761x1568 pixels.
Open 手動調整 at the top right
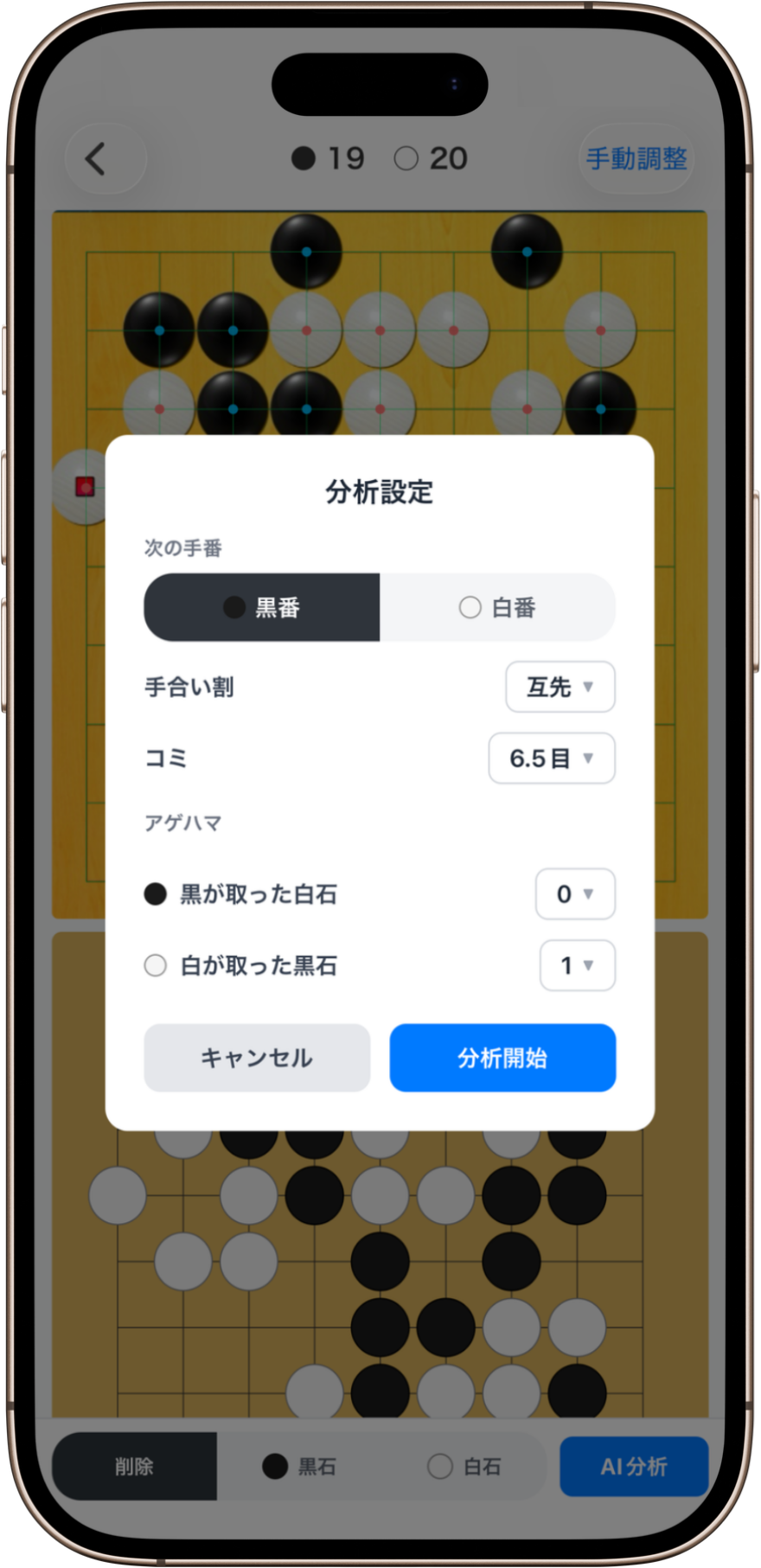(636, 159)
